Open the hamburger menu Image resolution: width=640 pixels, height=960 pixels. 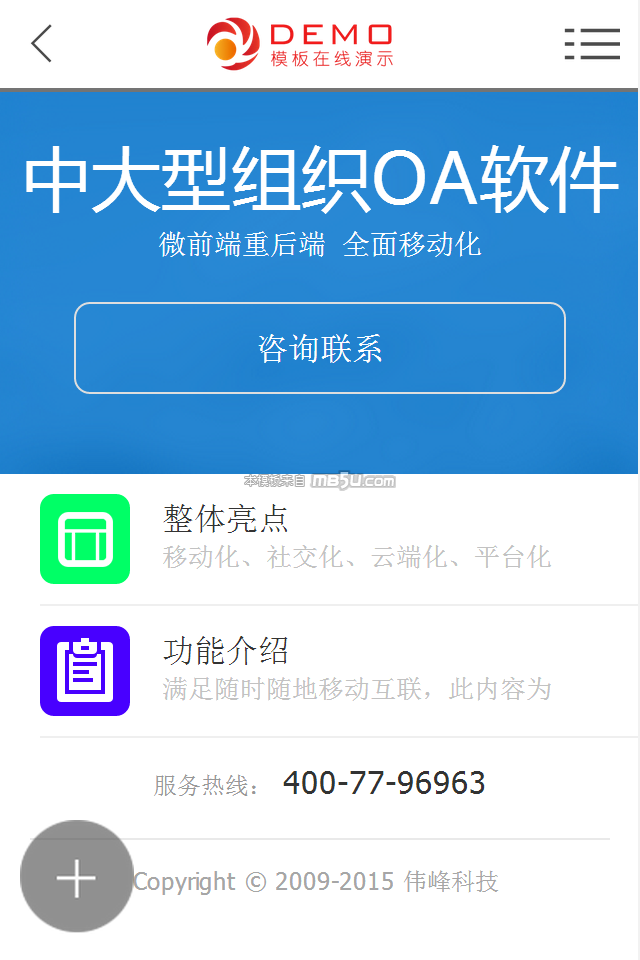tap(592, 44)
